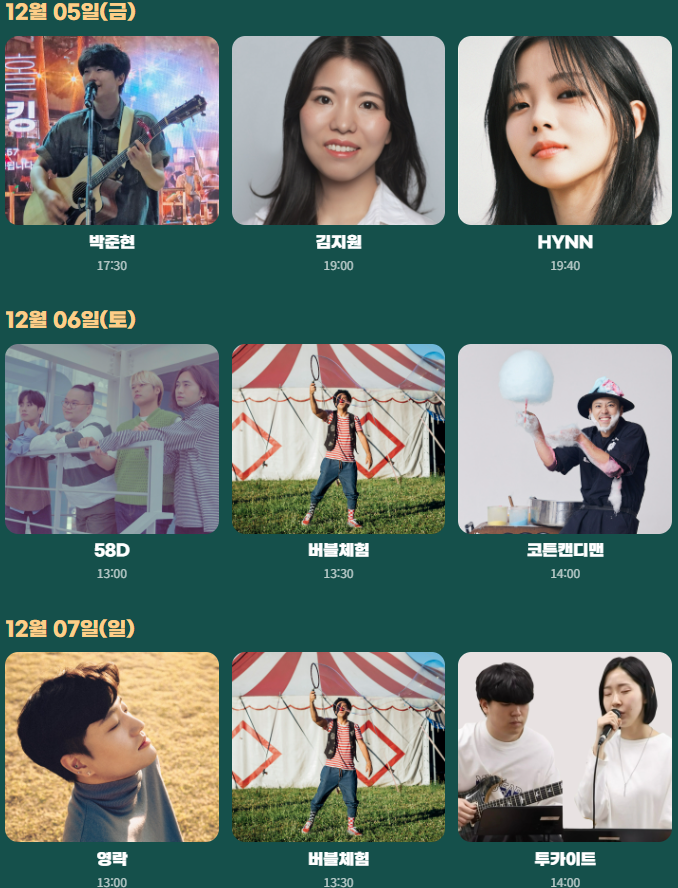
Task: View the 코튼캔디맨 card
Action: coord(564,439)
